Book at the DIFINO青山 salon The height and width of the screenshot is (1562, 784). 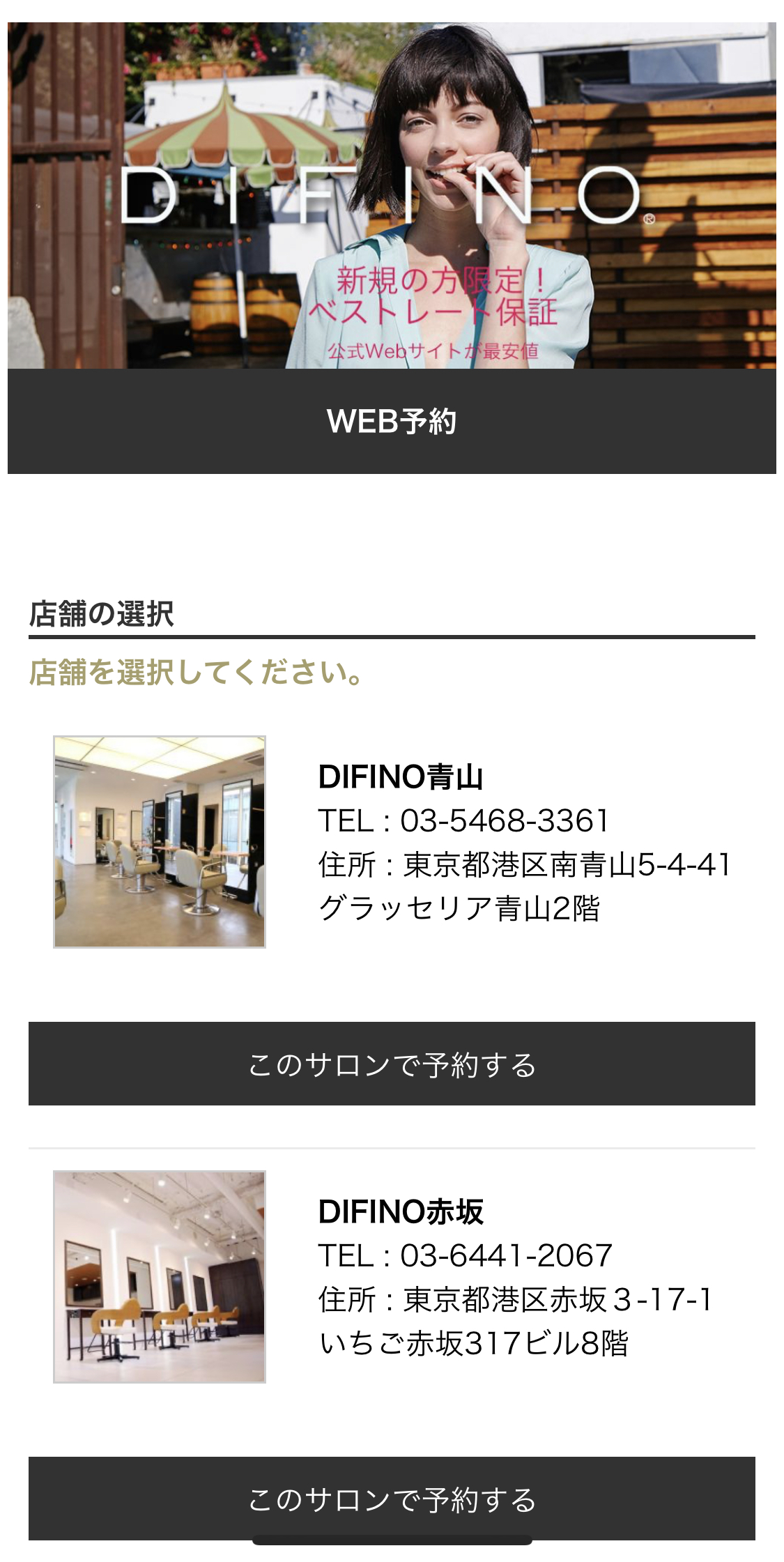pyautogui.click(x=392, y=1063)
